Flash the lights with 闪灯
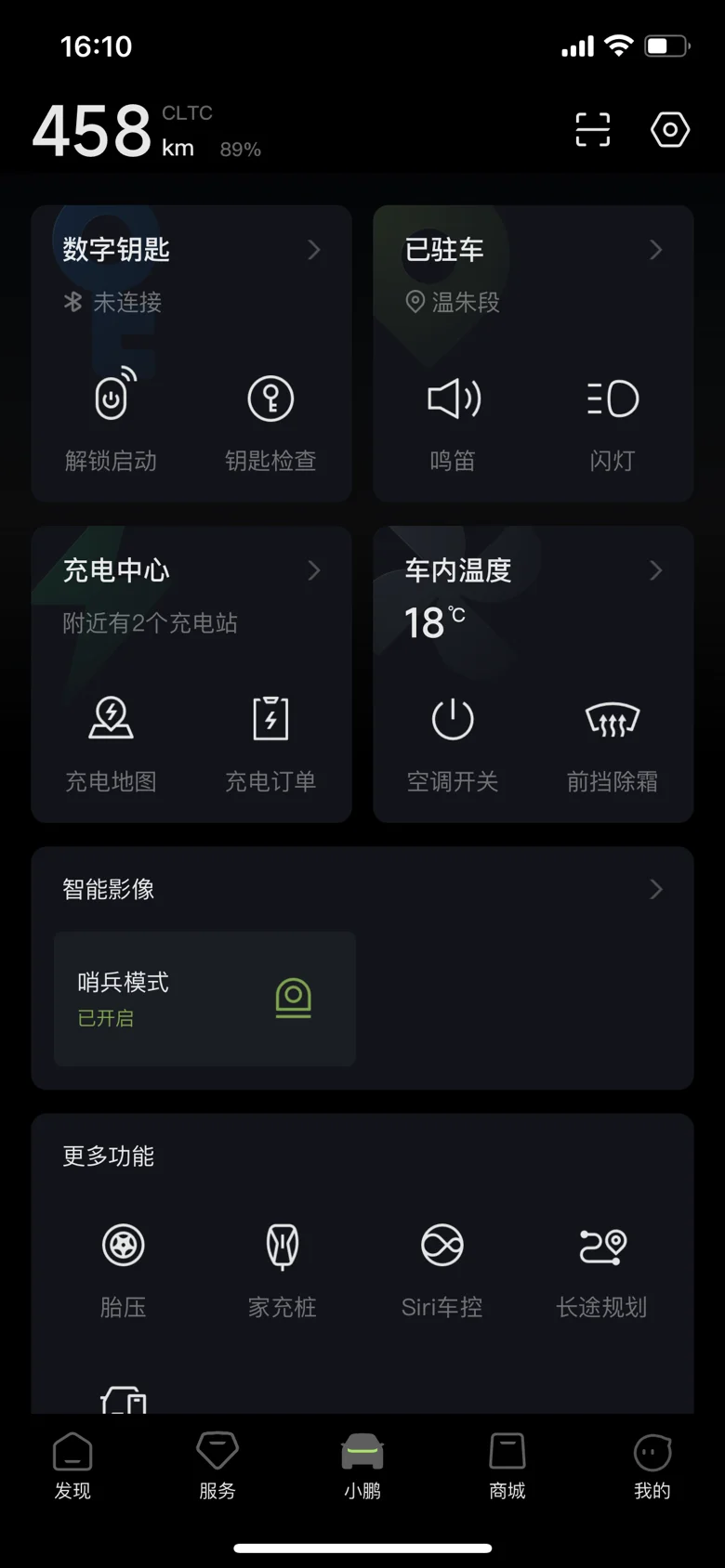 613,418
